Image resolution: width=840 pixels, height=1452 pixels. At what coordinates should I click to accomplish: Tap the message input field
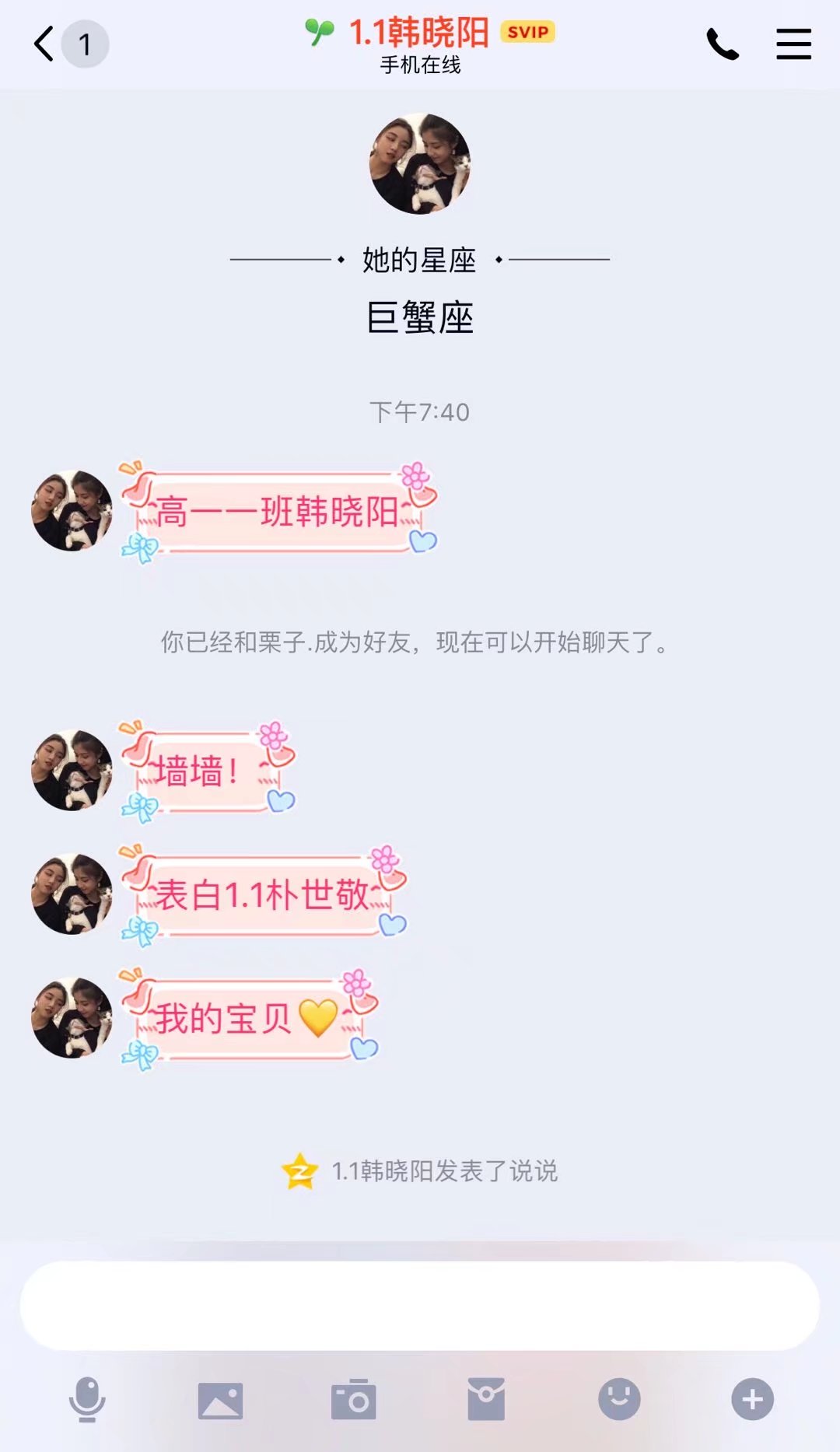tap(420, 1306)
